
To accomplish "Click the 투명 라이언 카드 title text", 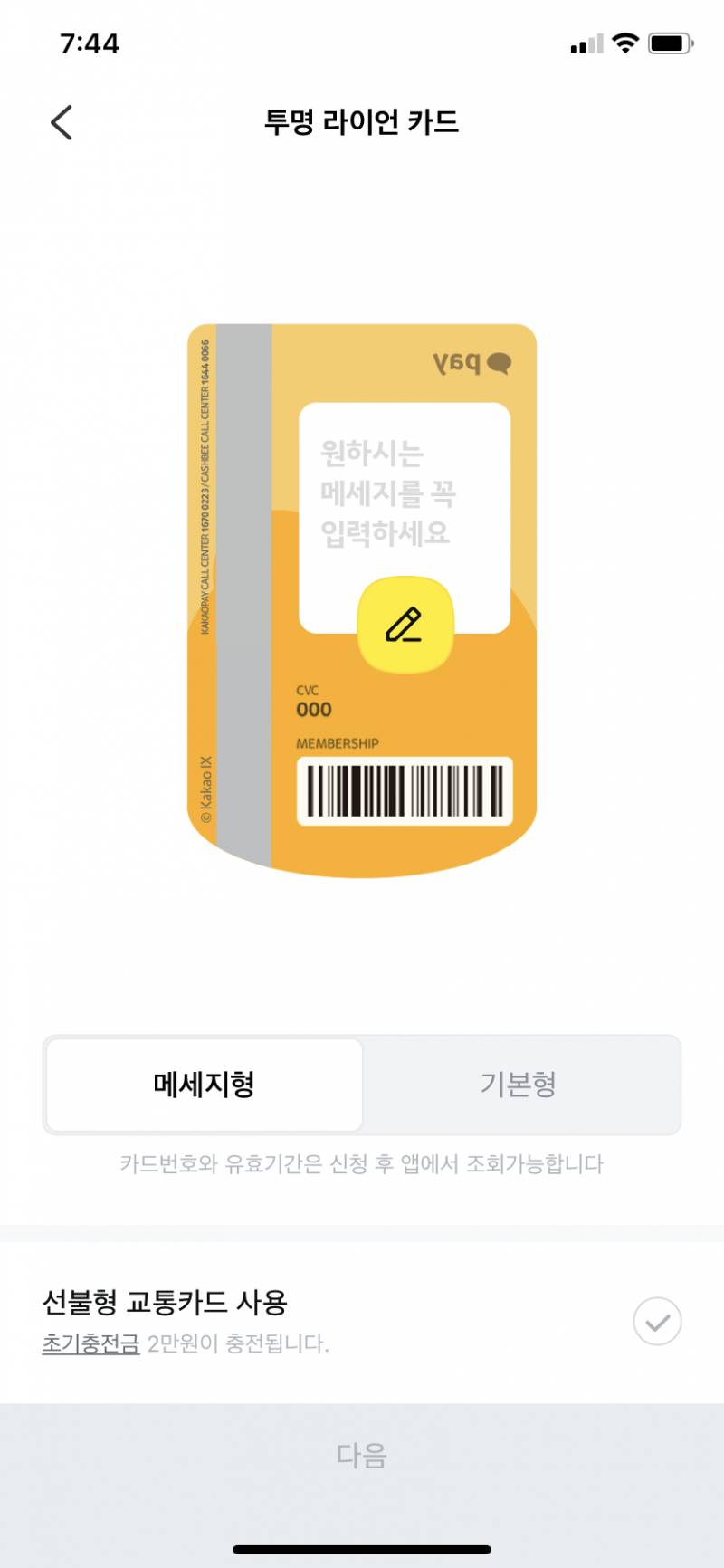I will click(362, 123).
